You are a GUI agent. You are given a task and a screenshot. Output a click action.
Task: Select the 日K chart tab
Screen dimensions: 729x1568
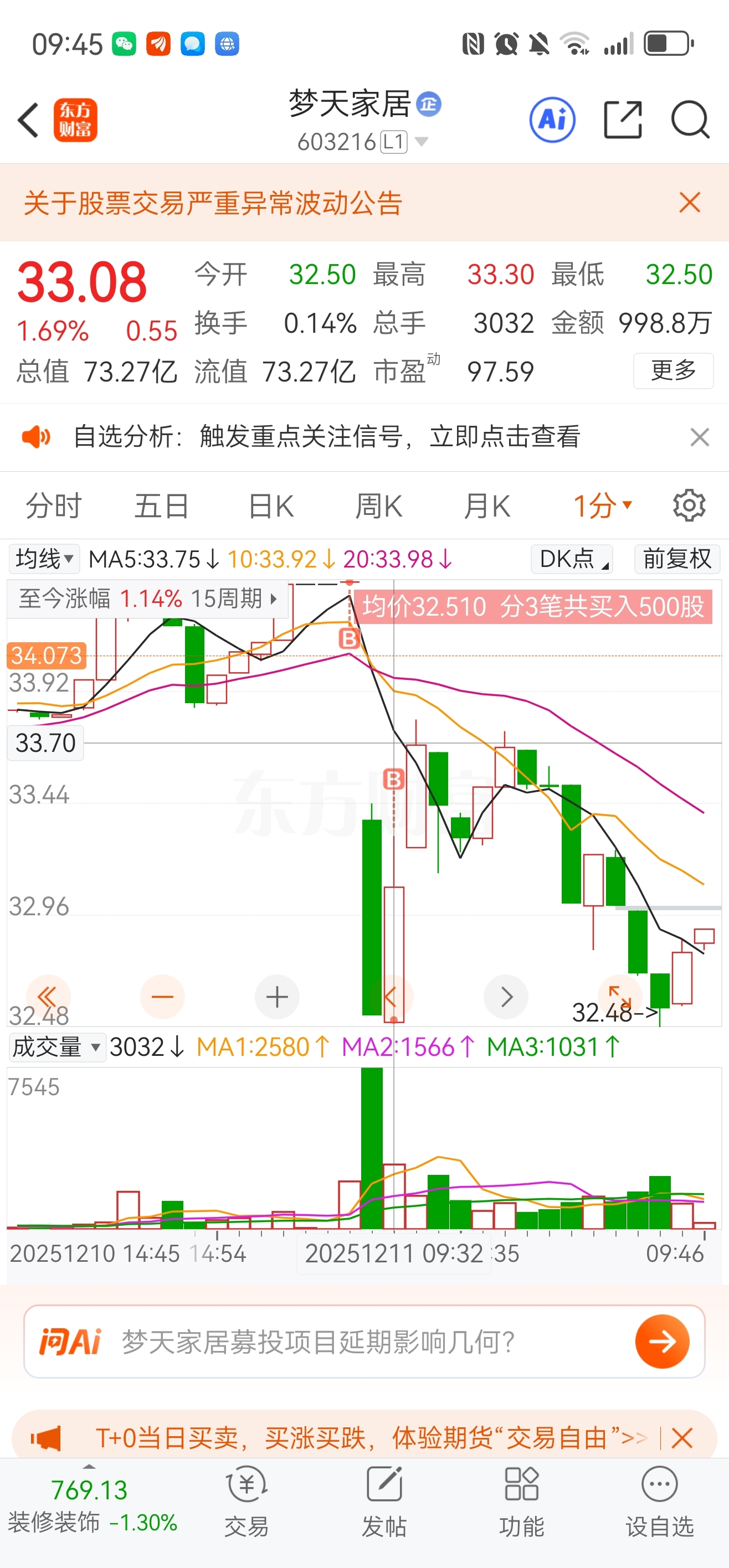pos(271,506)
